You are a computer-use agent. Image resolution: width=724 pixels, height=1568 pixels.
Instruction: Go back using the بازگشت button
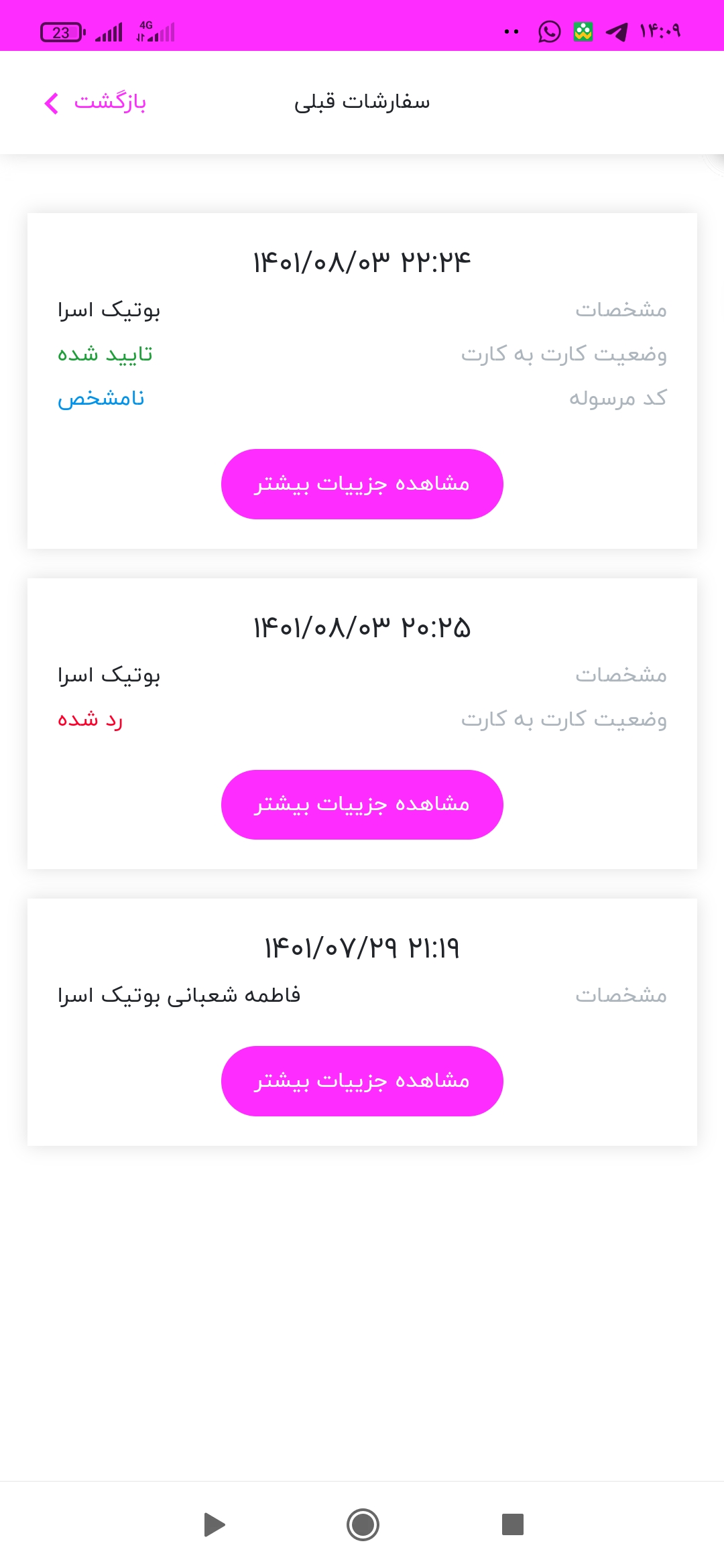95,103
